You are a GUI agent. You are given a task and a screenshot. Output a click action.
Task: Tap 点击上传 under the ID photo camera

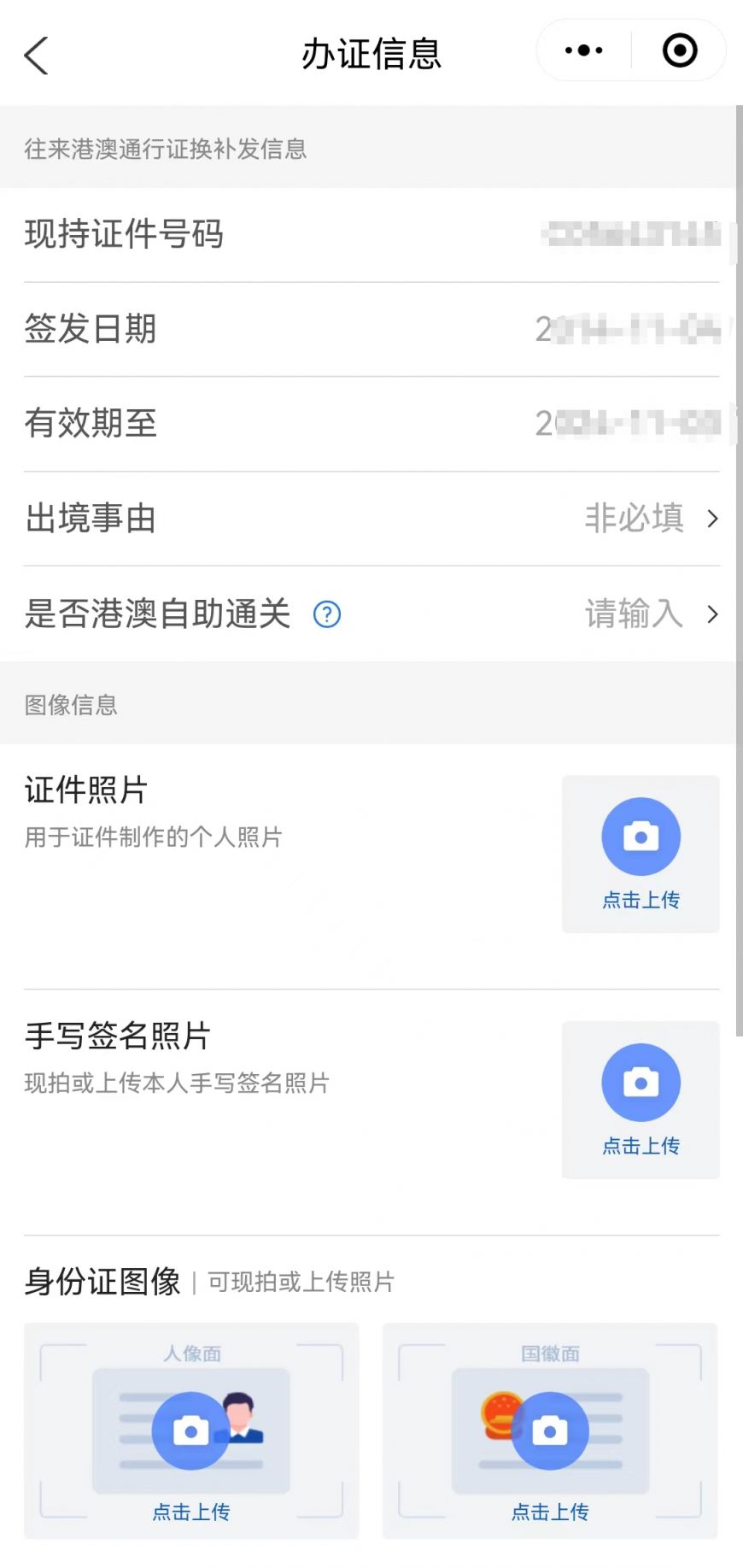tap(641, 899)
